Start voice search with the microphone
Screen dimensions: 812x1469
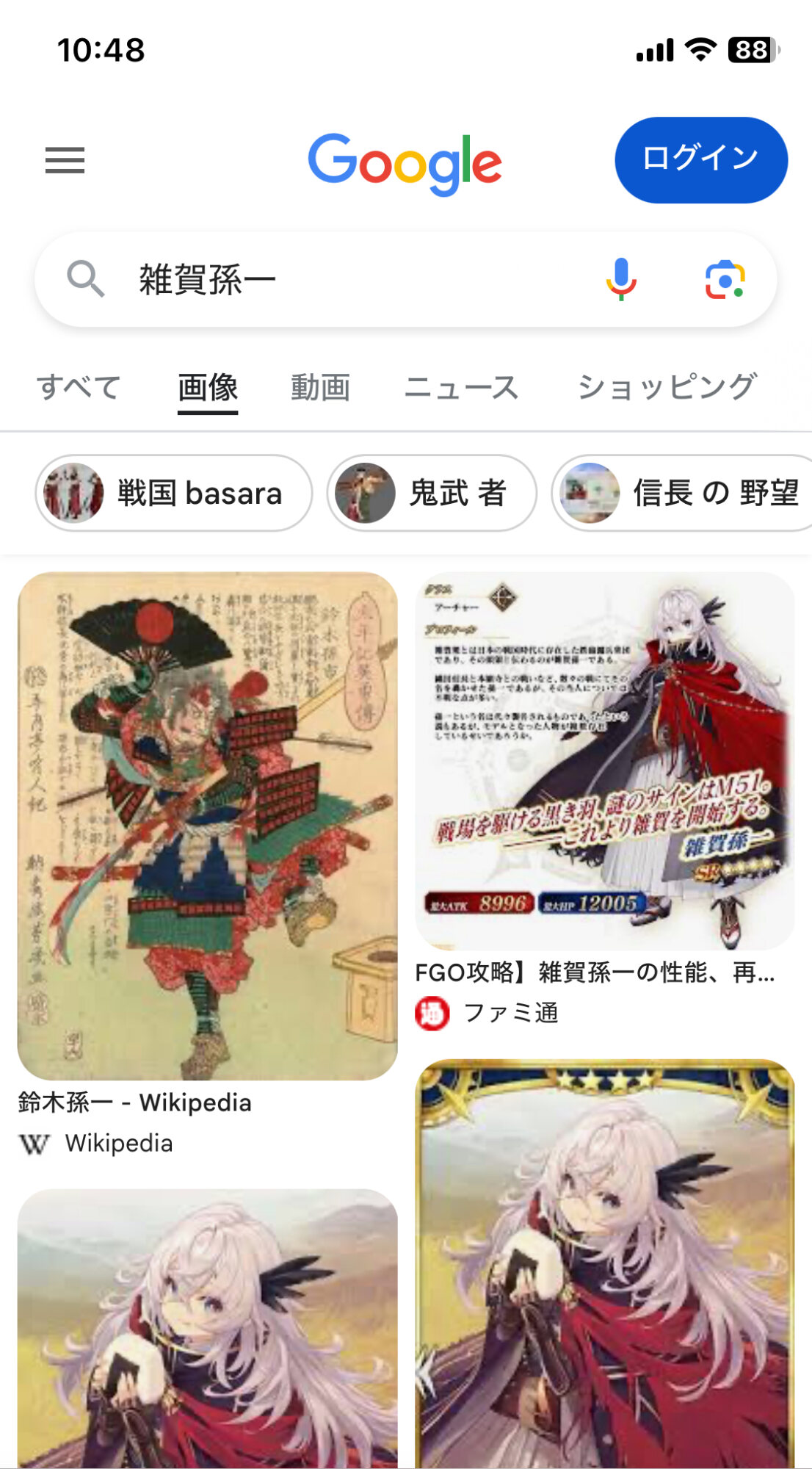(x=621, y=280)
